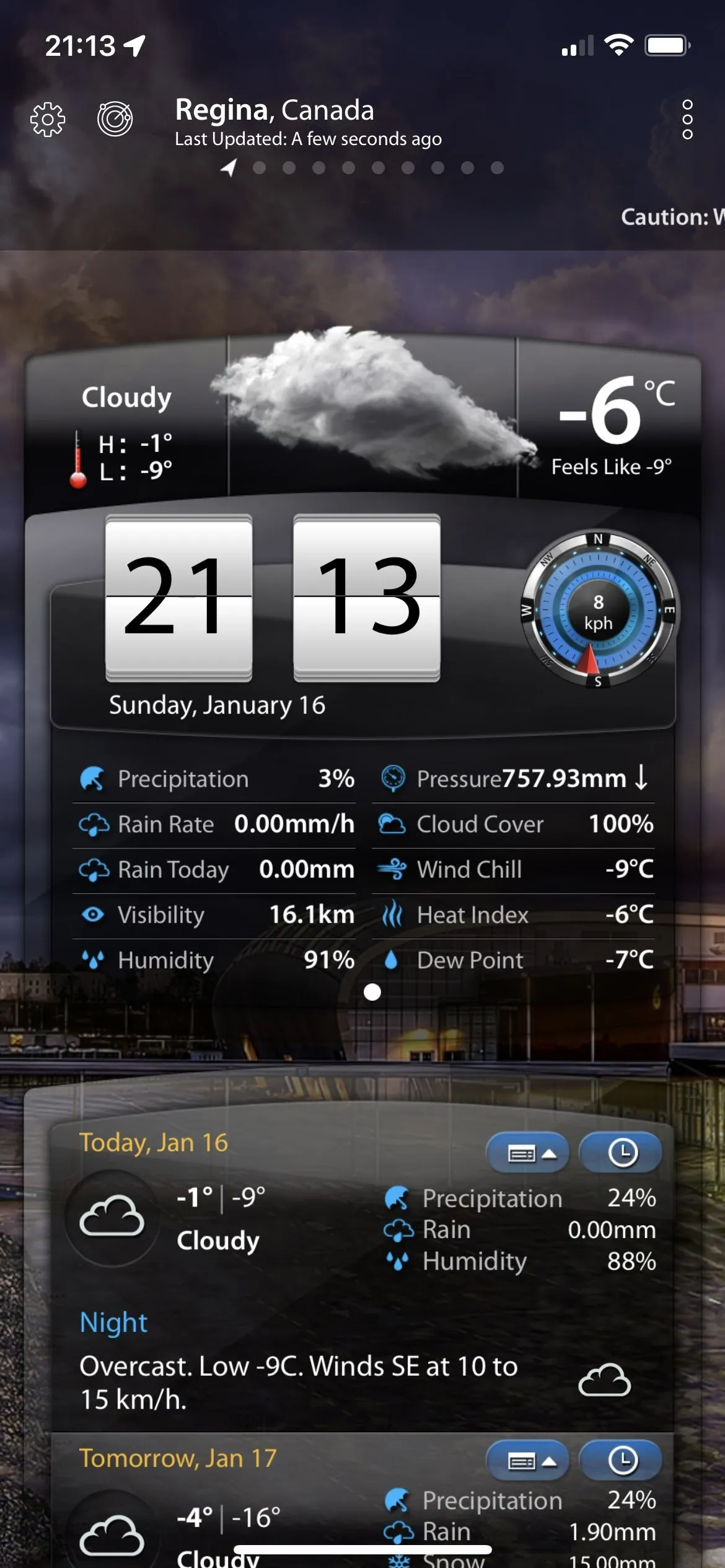Collapse details for Today, Jan 16
The width and height of the screenshot is (725, 1568).
click(x=529, y=1153)
